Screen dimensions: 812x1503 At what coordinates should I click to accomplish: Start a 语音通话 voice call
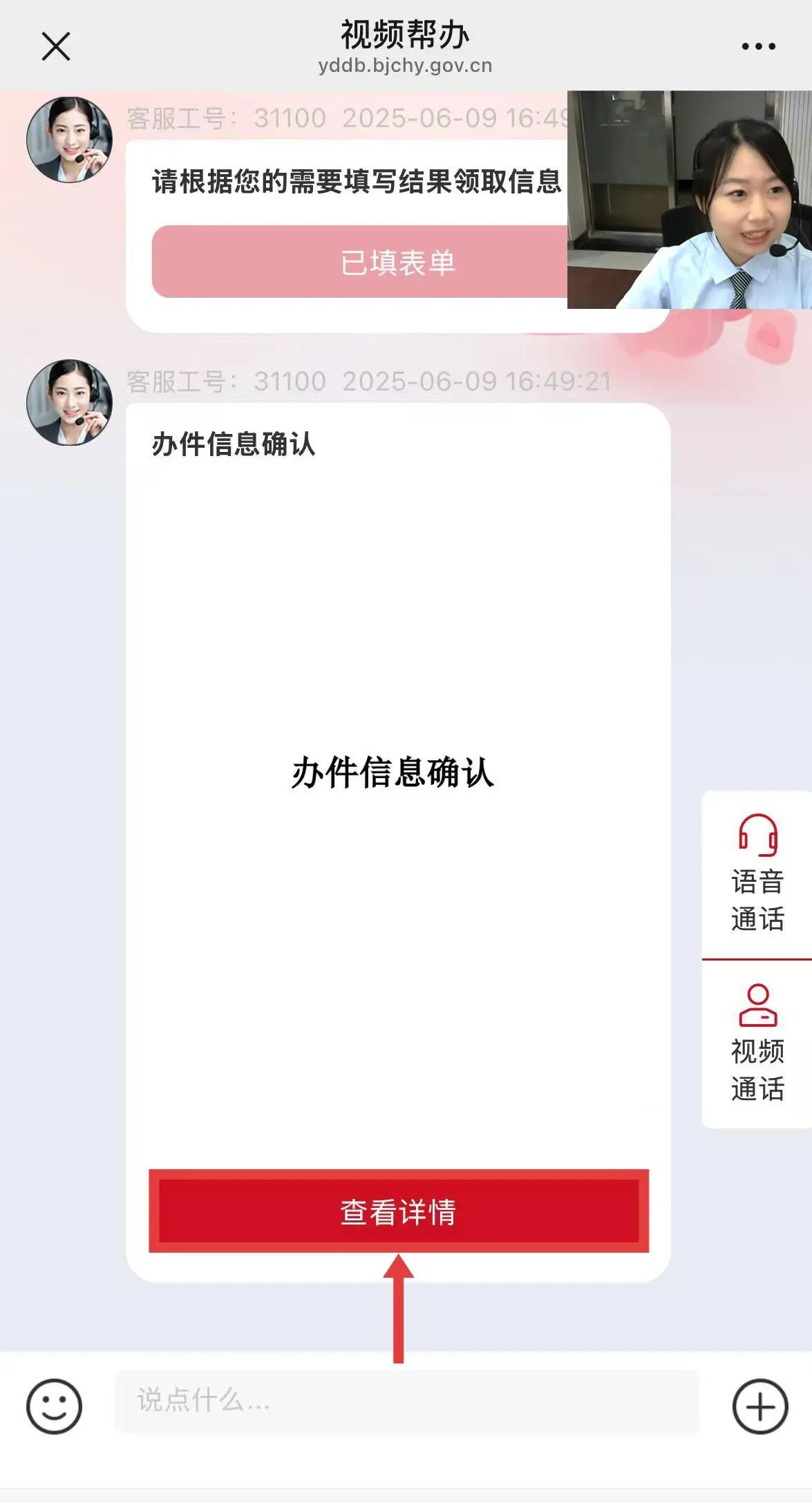tap(757, 873)
